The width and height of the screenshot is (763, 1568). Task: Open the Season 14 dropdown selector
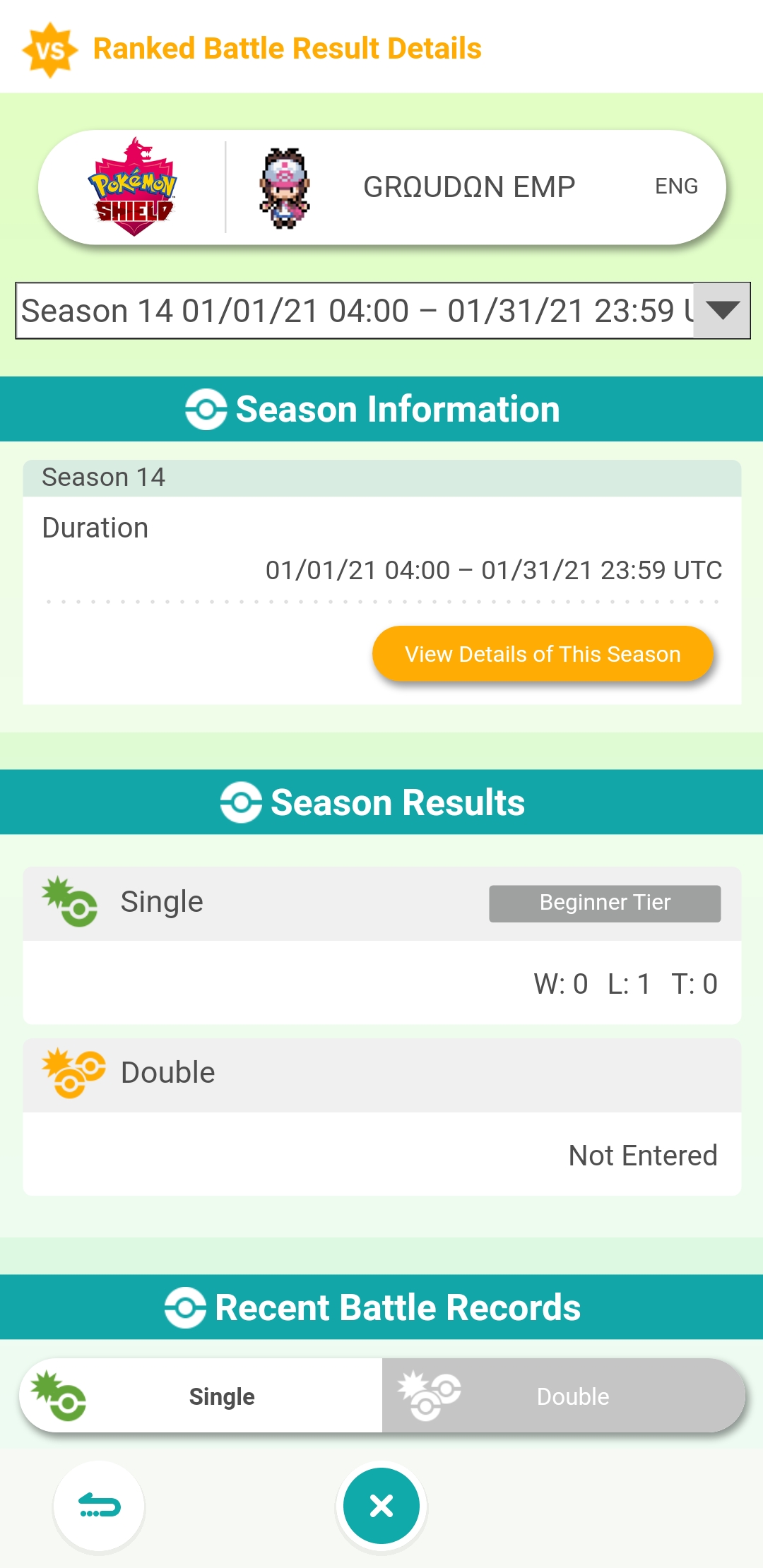383,311
